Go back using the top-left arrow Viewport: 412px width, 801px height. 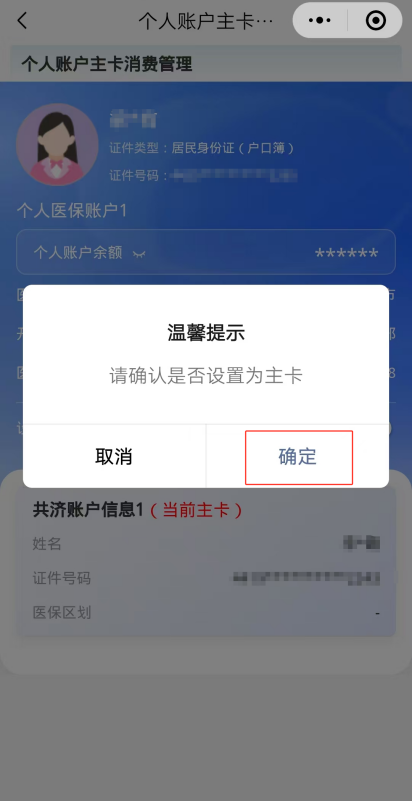tap(22, 20)
